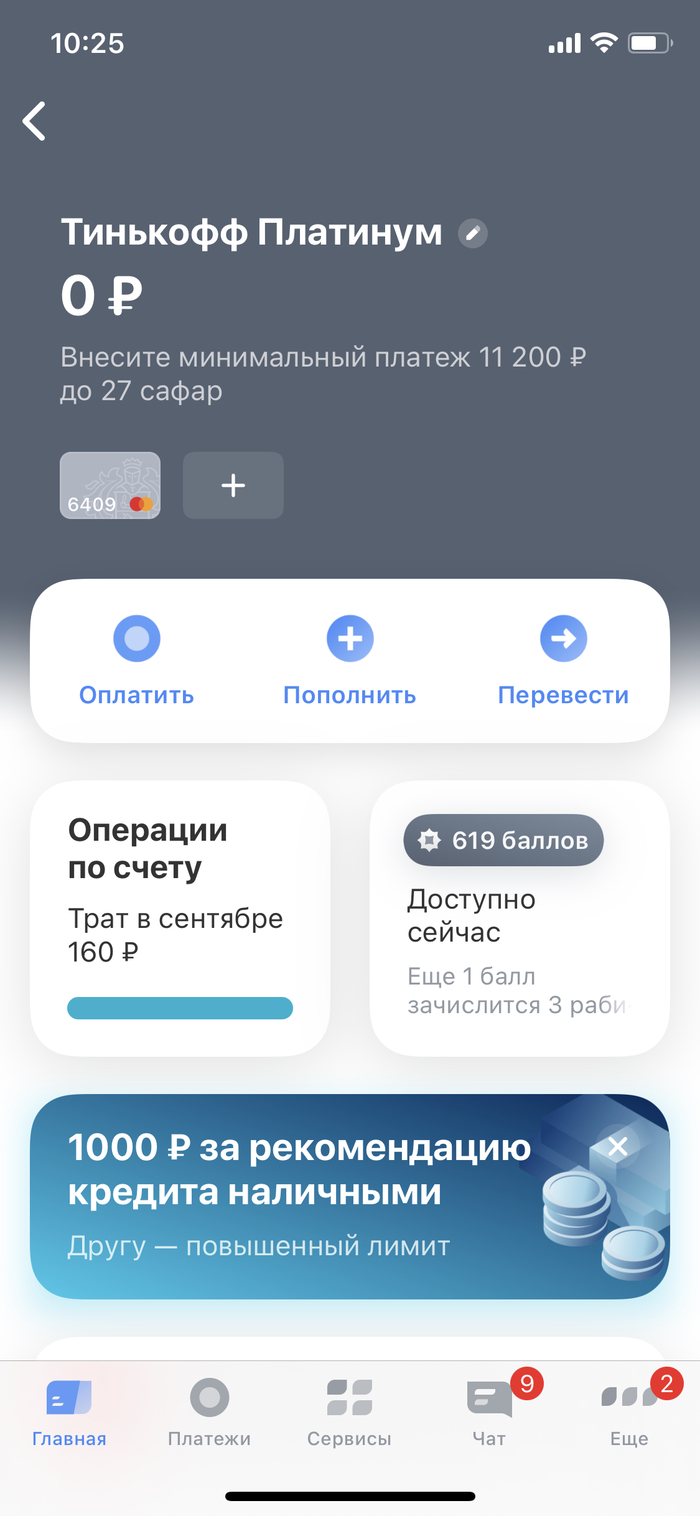Dismiss the recommendation banner
This screenshot has width=700, height=1516.
(618, 1146)
